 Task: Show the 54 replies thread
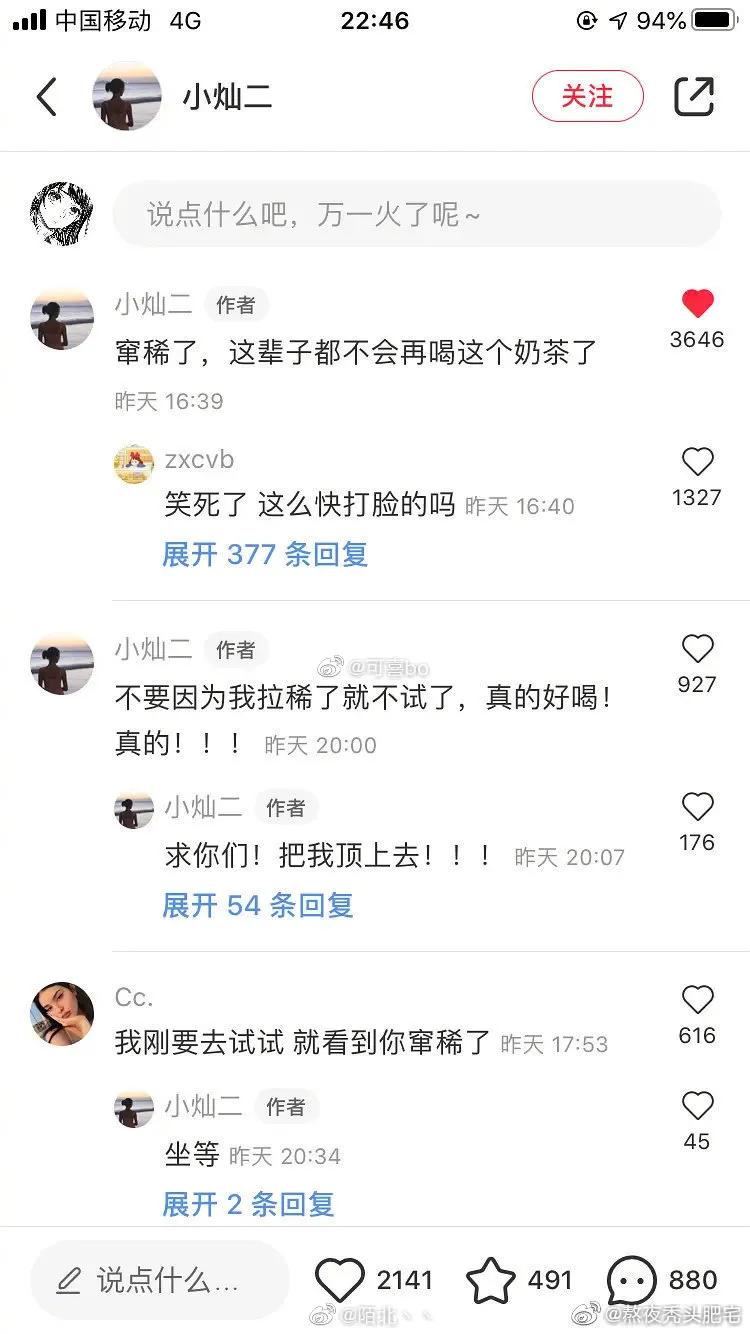pyautogui.click(x=256, y=904)
